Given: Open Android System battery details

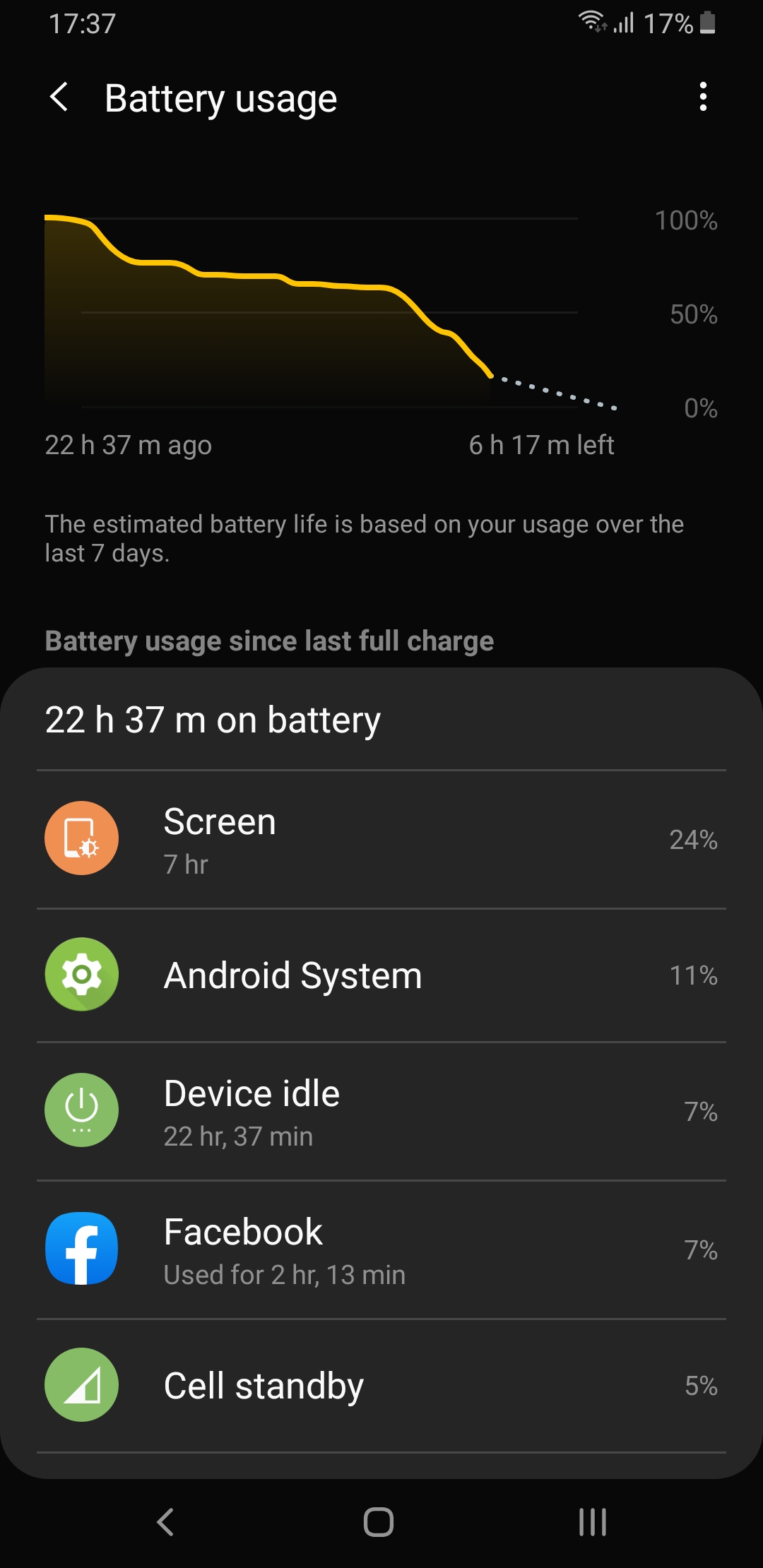Looking at the screenshot, I should click(381, 975).
